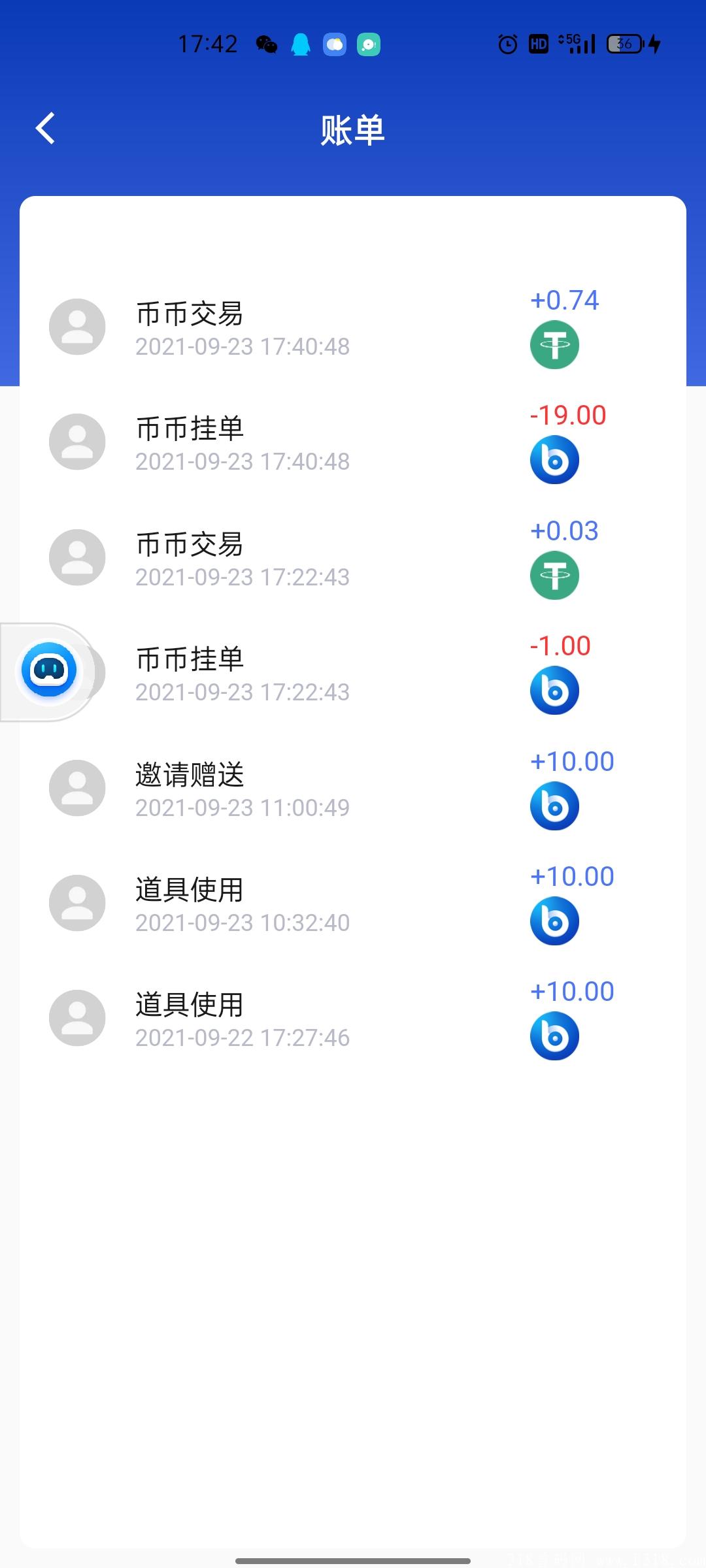Tap the WeChat icon in the status bar
This screenshot has height=1568, width=706.
pos(267,43)
